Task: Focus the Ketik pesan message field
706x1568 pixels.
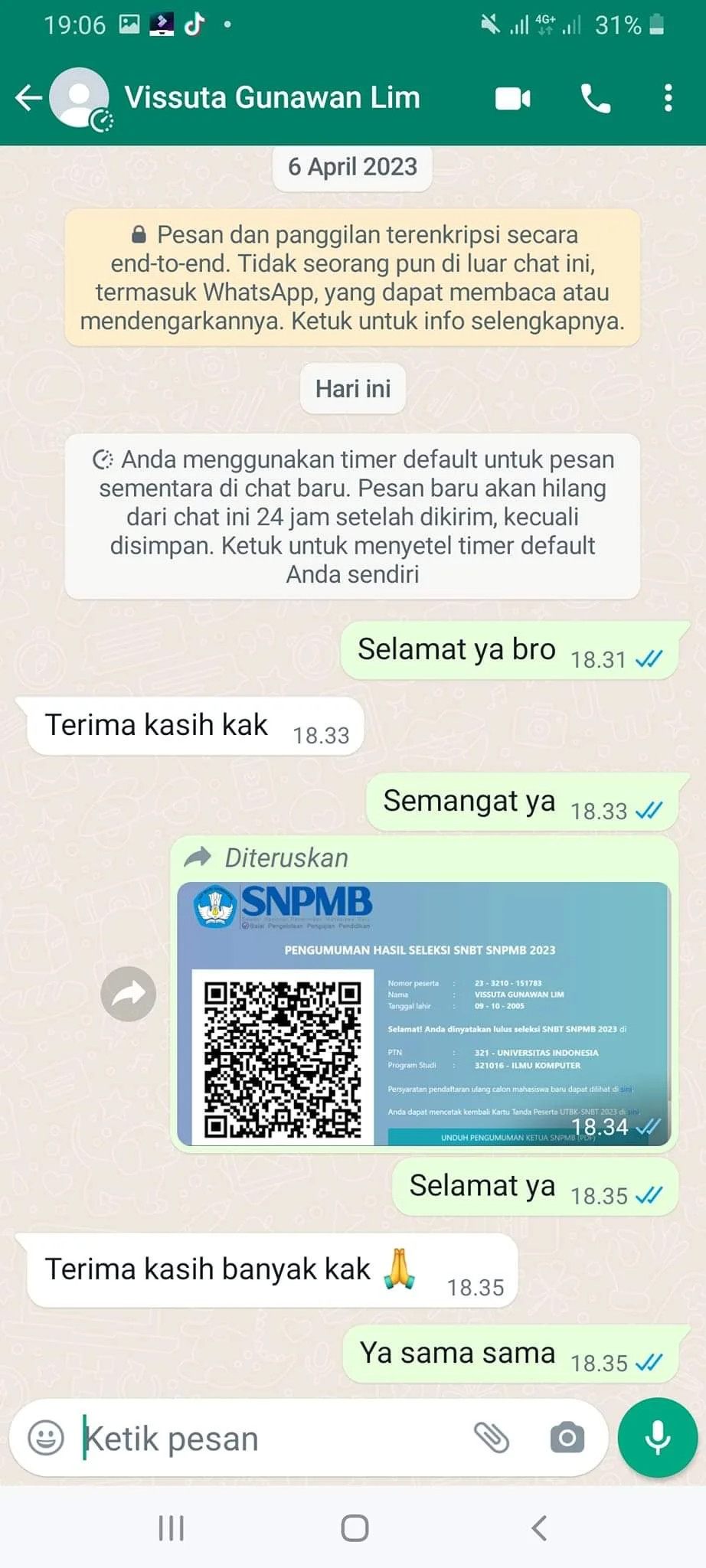Action: click(268, 1439)
